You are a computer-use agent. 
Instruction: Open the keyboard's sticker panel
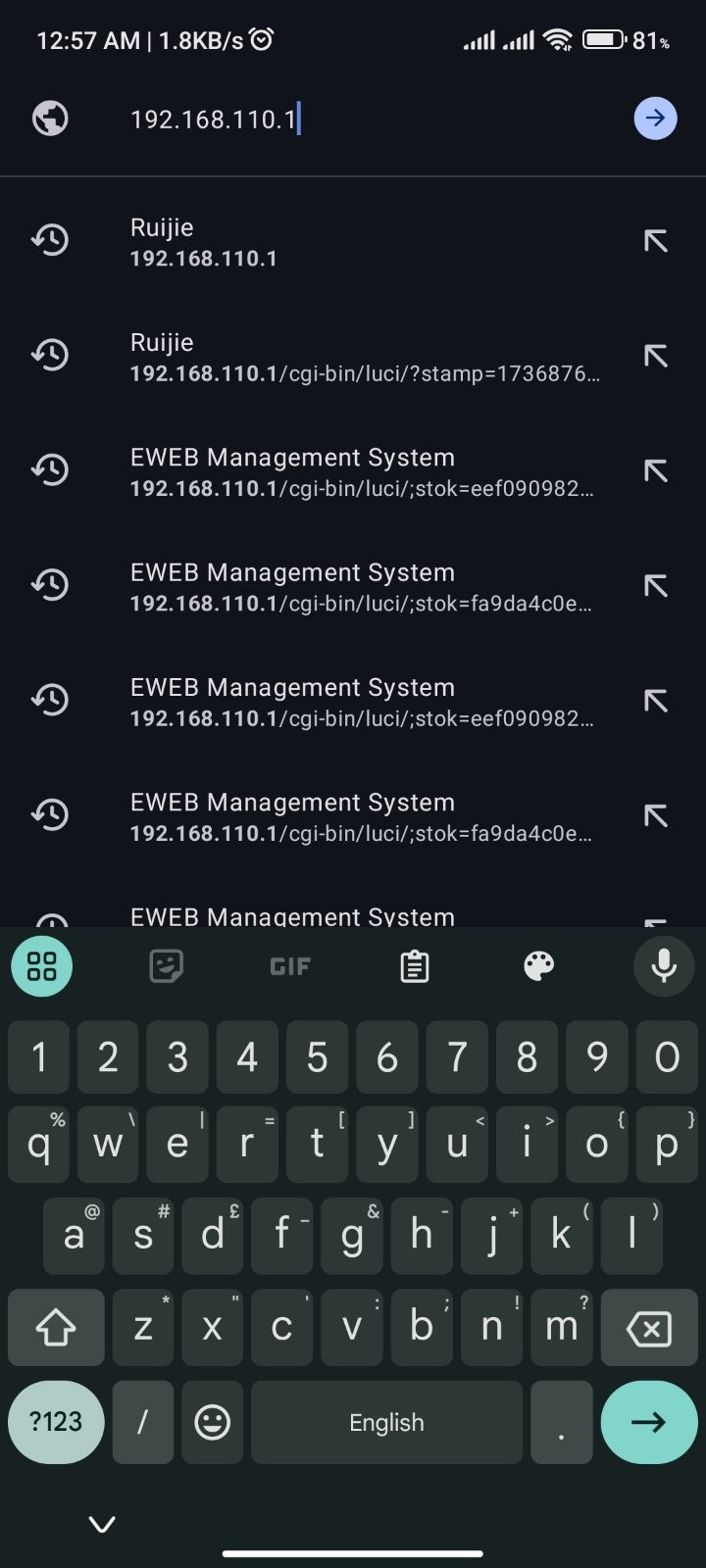click(166, 966)
